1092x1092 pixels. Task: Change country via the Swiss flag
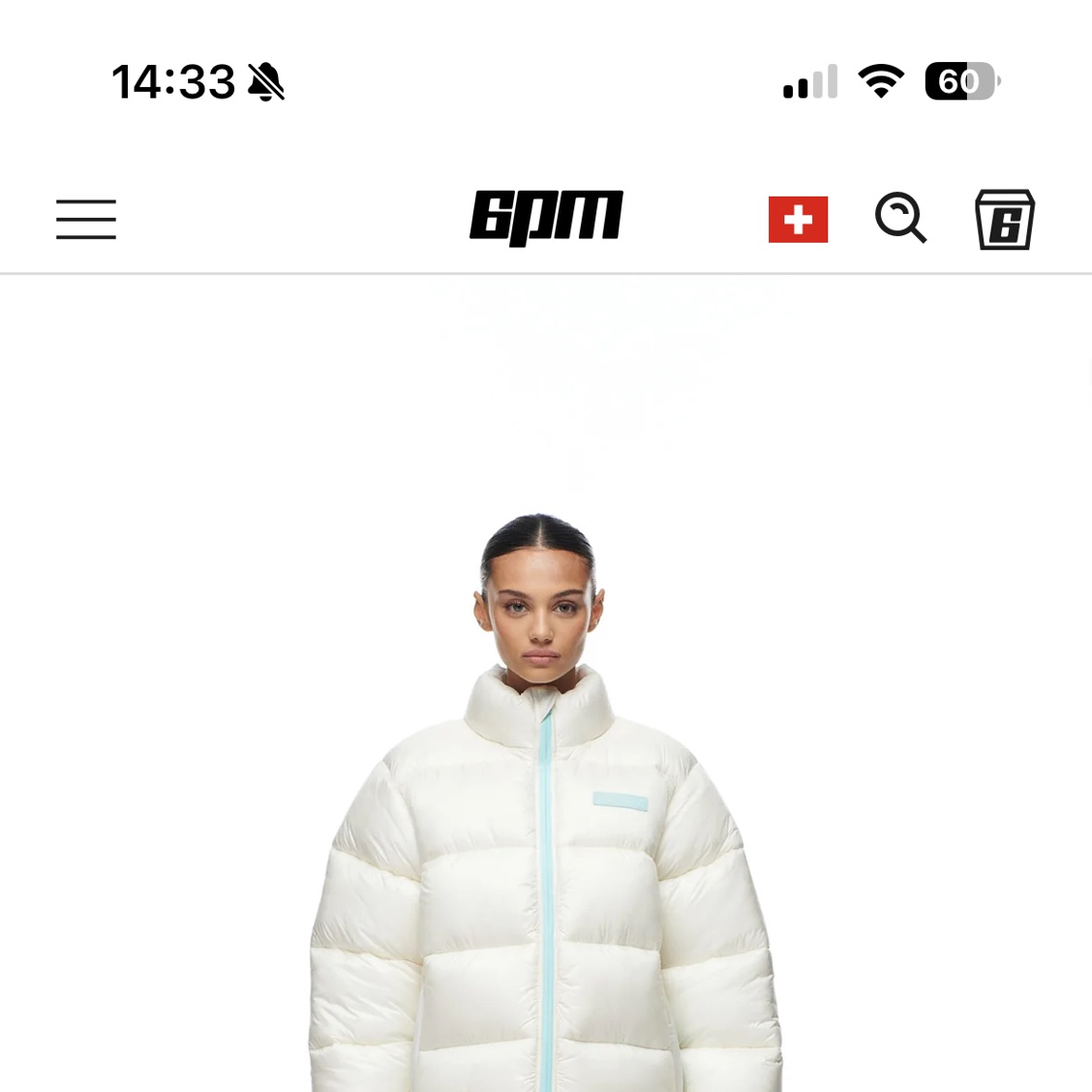(x=798, y=219)
